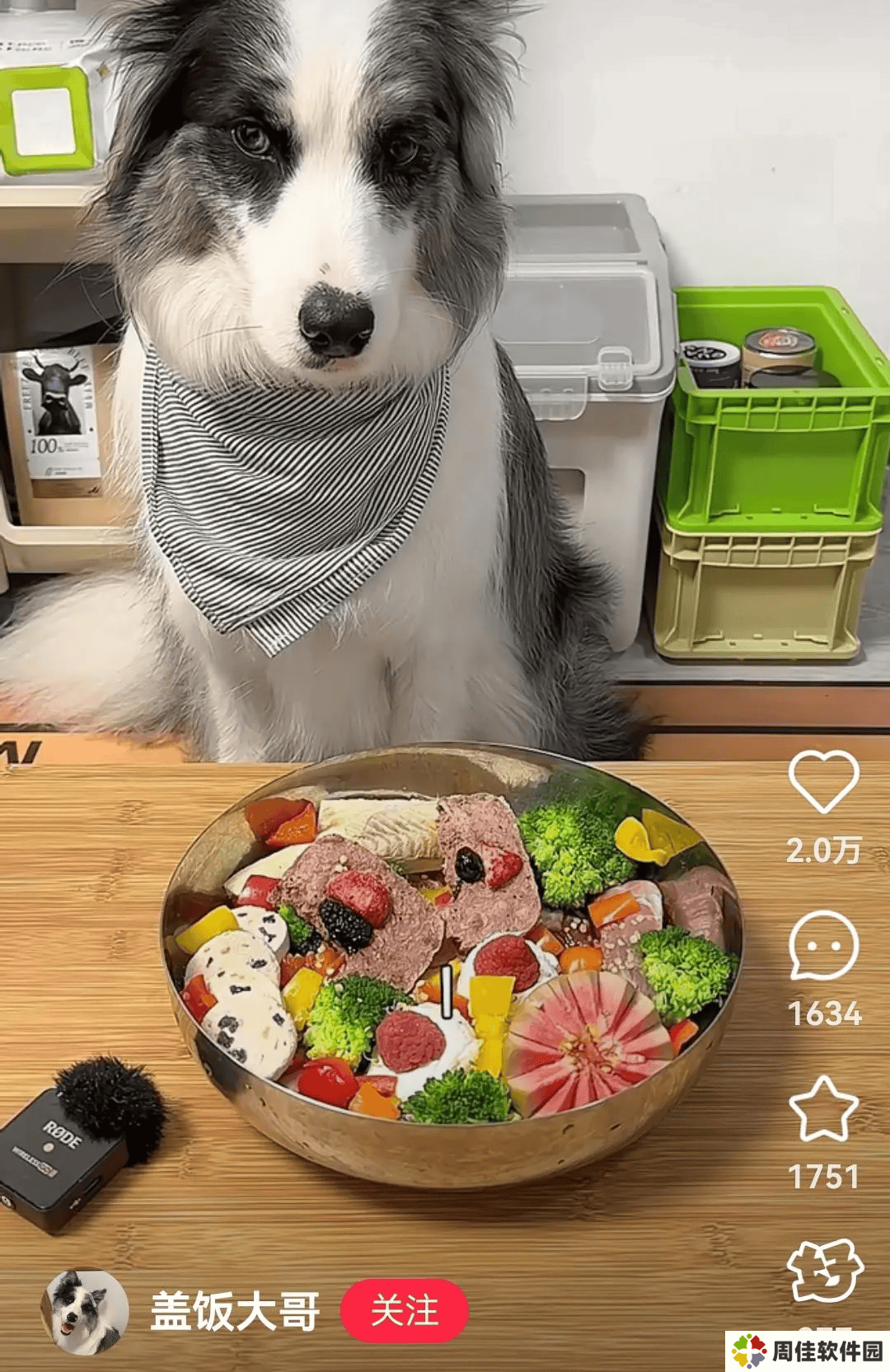Viewport: 890px width, 1372px height.
Task: Open the comments on this video
Action: point(823,945)
